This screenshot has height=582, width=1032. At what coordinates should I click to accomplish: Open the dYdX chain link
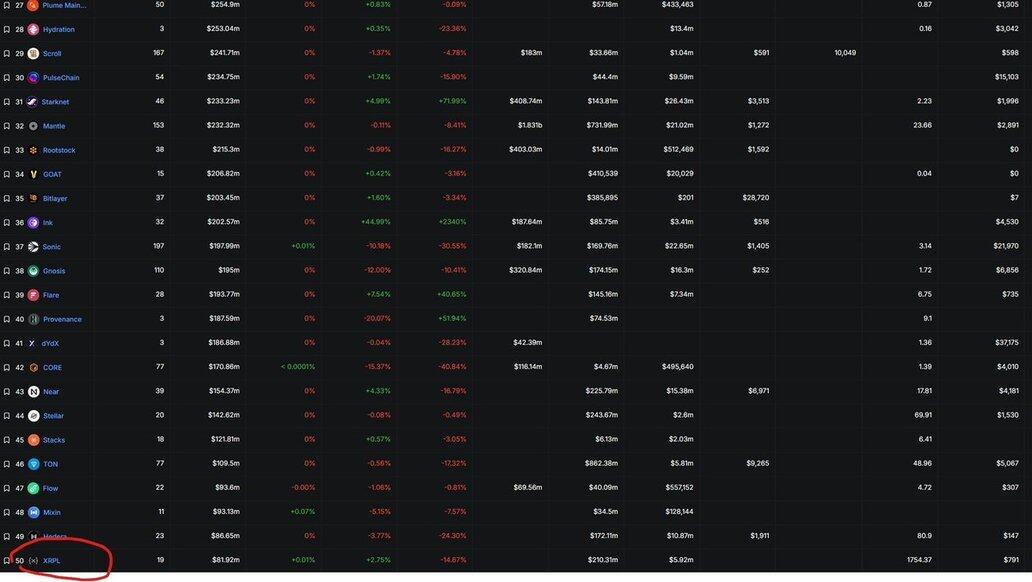50,343
